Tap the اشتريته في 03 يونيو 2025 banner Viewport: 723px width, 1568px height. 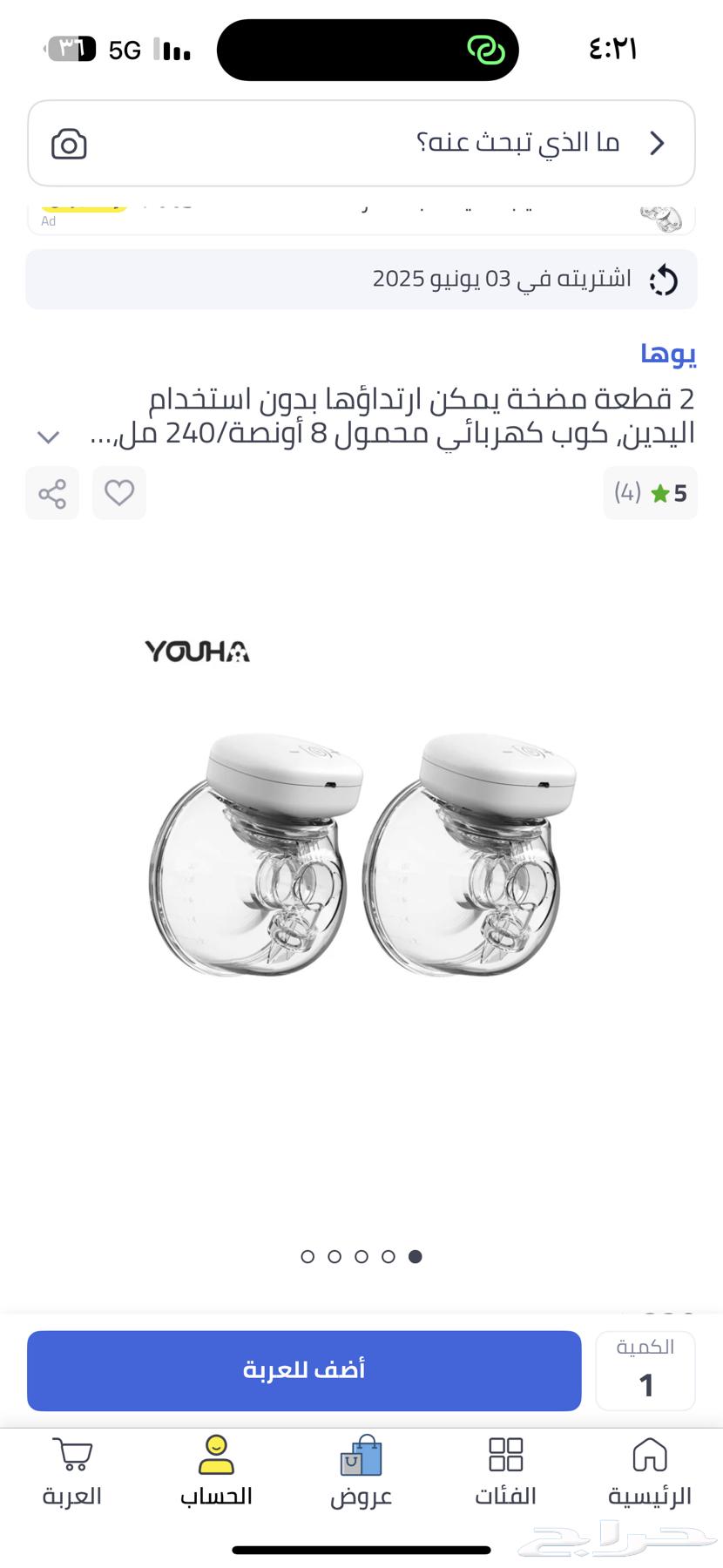(361, 279)
